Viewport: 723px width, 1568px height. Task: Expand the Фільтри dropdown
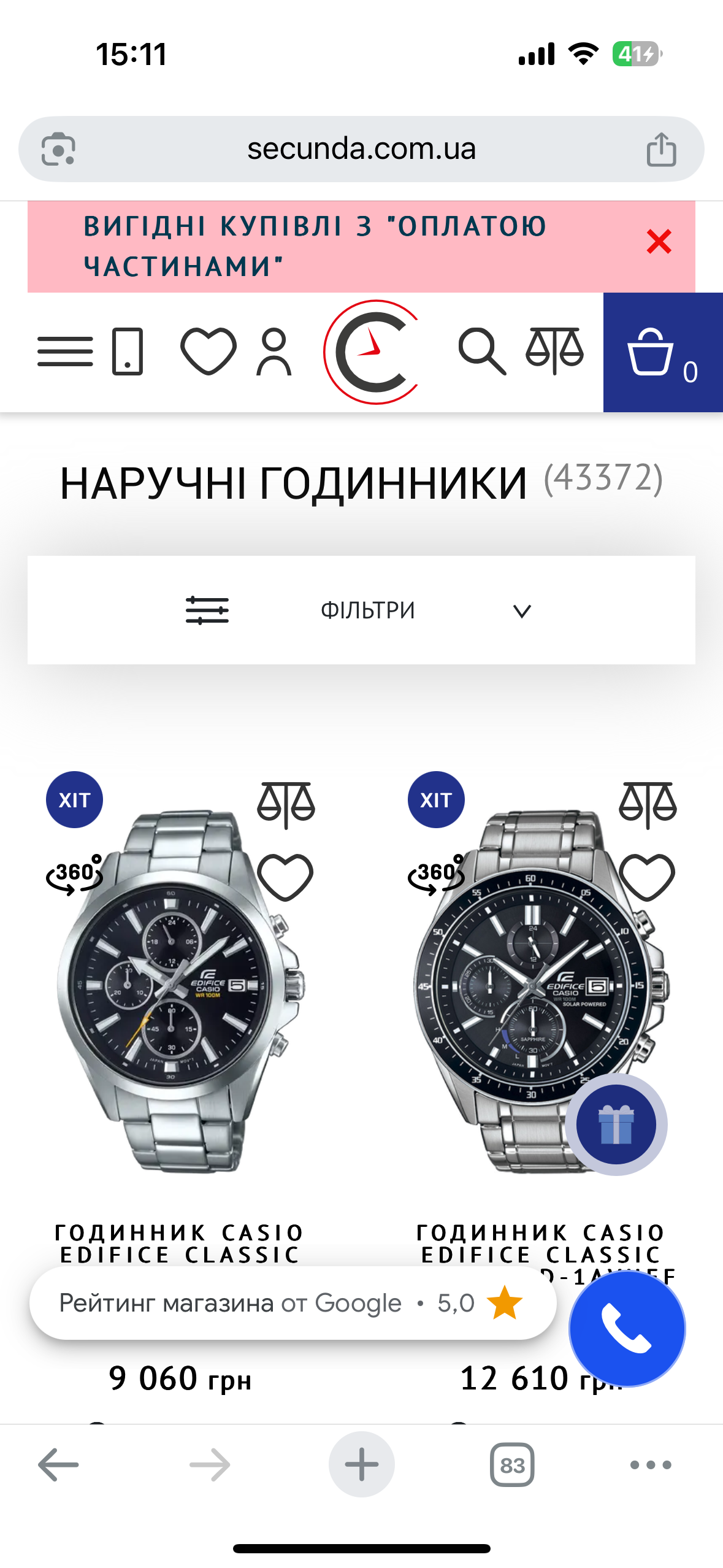click(x=361, y=610)
